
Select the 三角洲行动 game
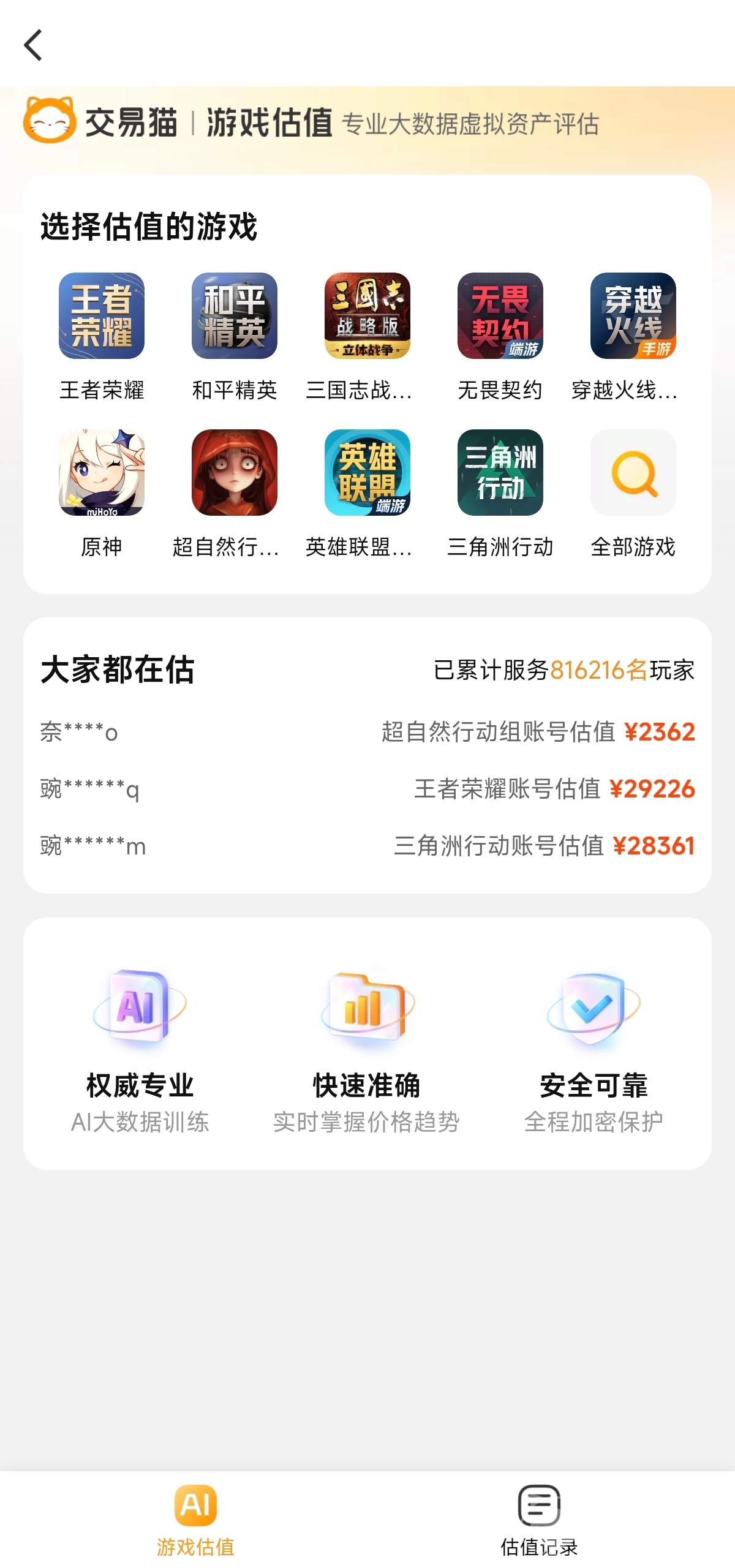[500, 473]
